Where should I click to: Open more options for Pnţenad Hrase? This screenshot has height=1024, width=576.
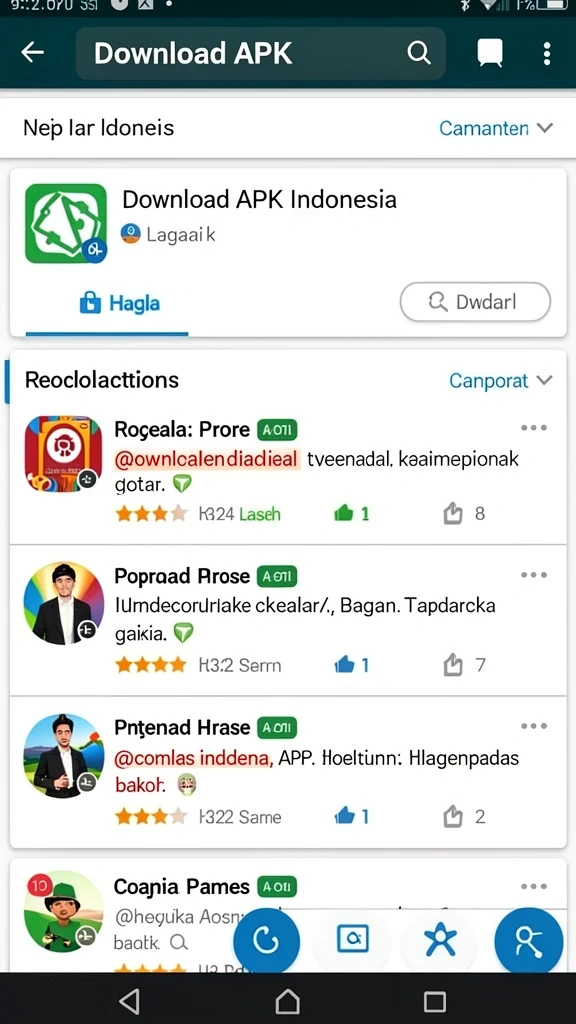[534, 726]
